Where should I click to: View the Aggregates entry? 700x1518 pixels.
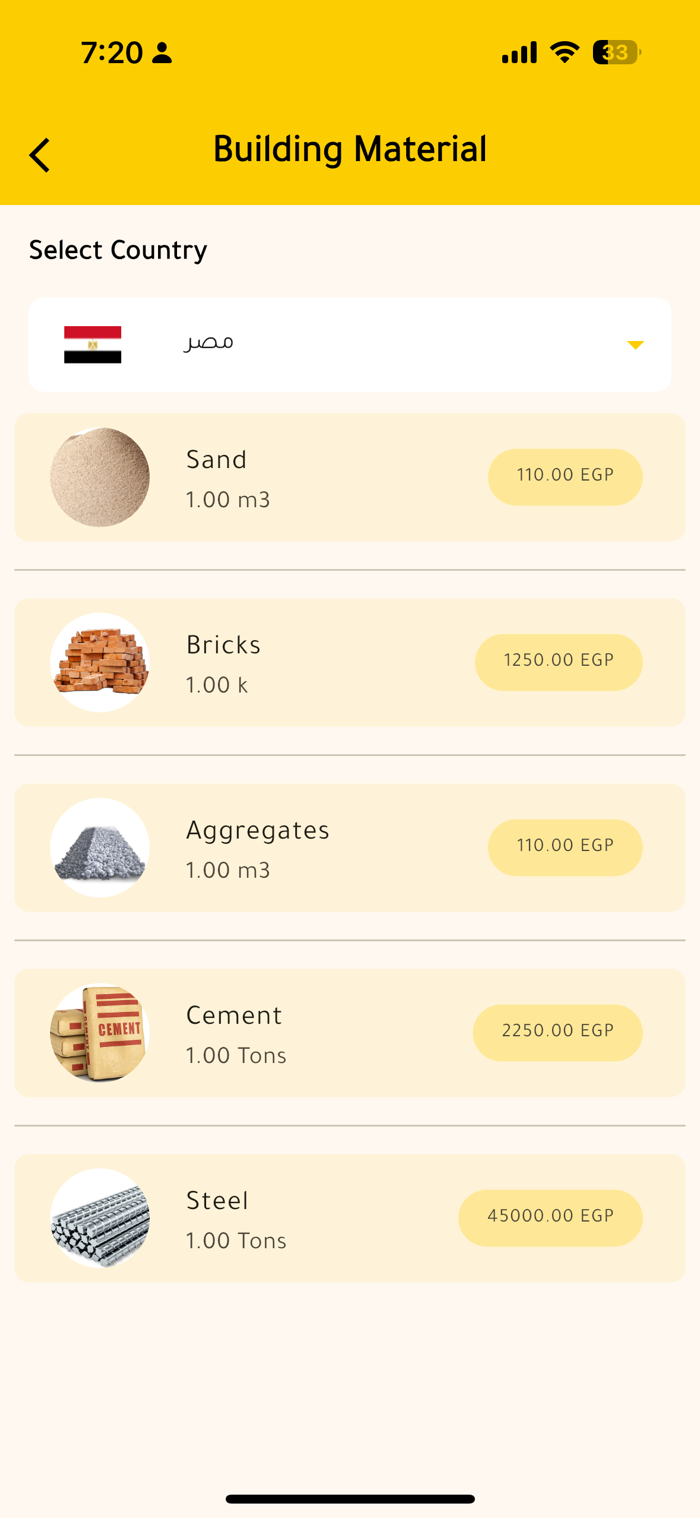(x=350, y=848)
